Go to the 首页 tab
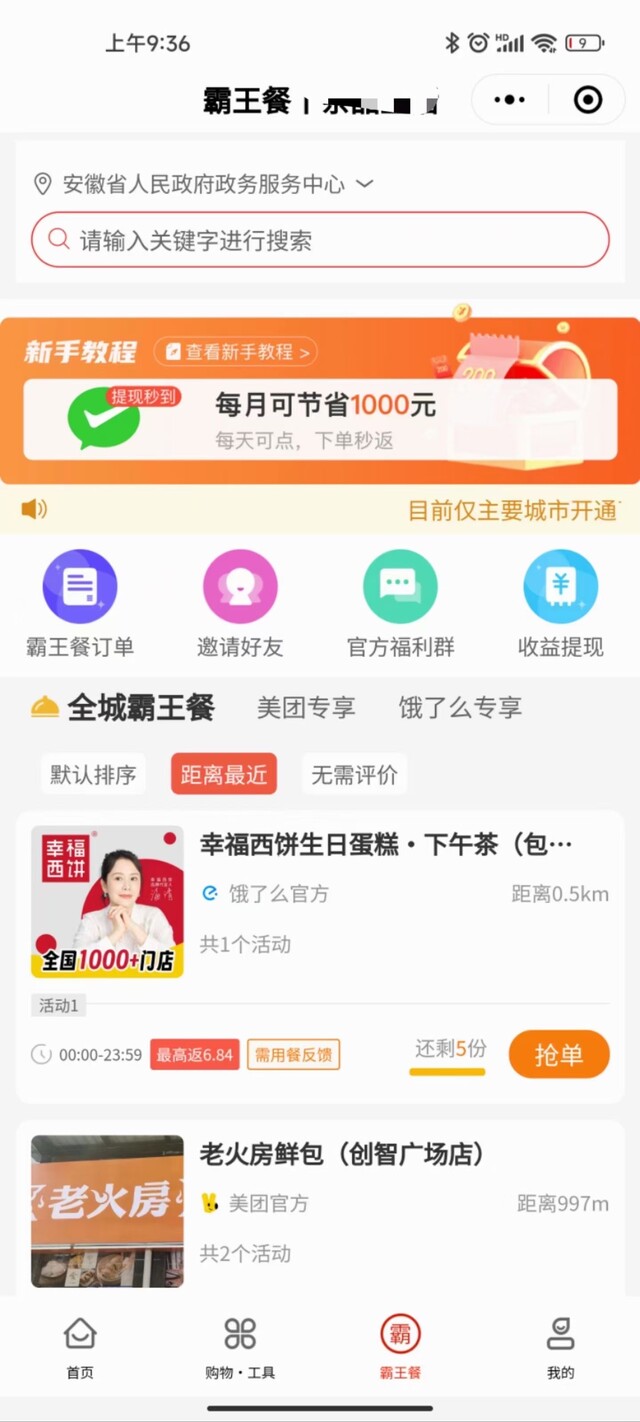 [x=80, y=1346]
